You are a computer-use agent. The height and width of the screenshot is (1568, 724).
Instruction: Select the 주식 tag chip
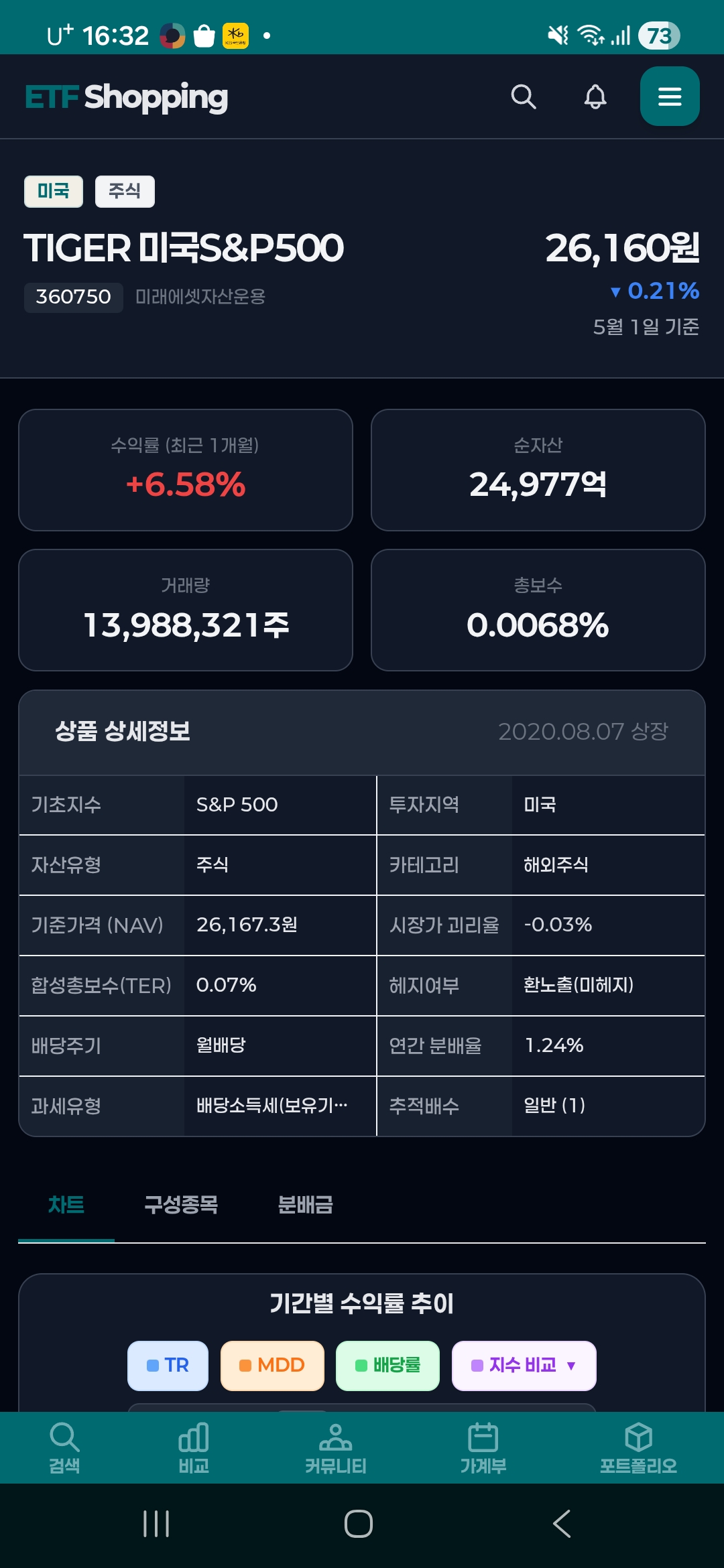(125, 192)
